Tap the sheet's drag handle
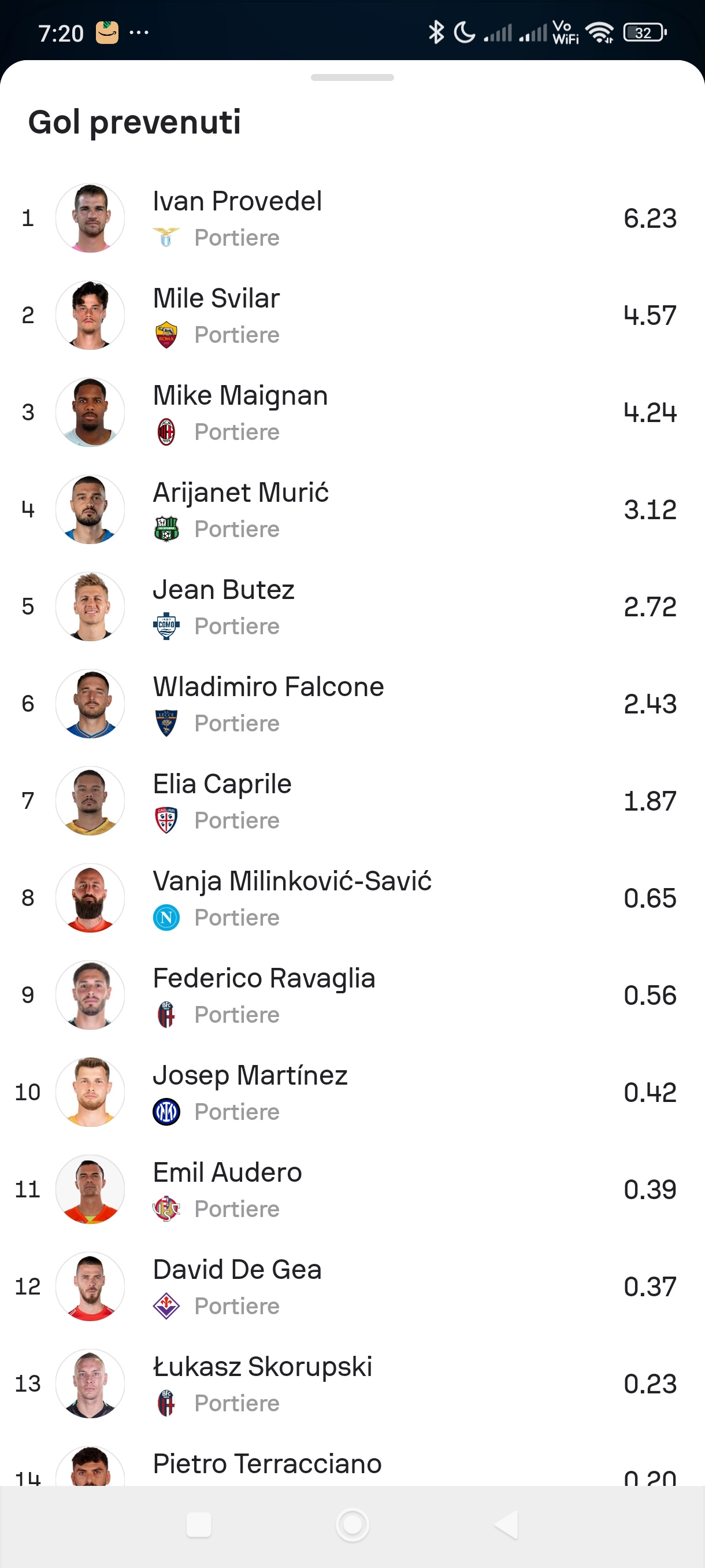Screen dimensions: 705x1568 pos(352,77)
